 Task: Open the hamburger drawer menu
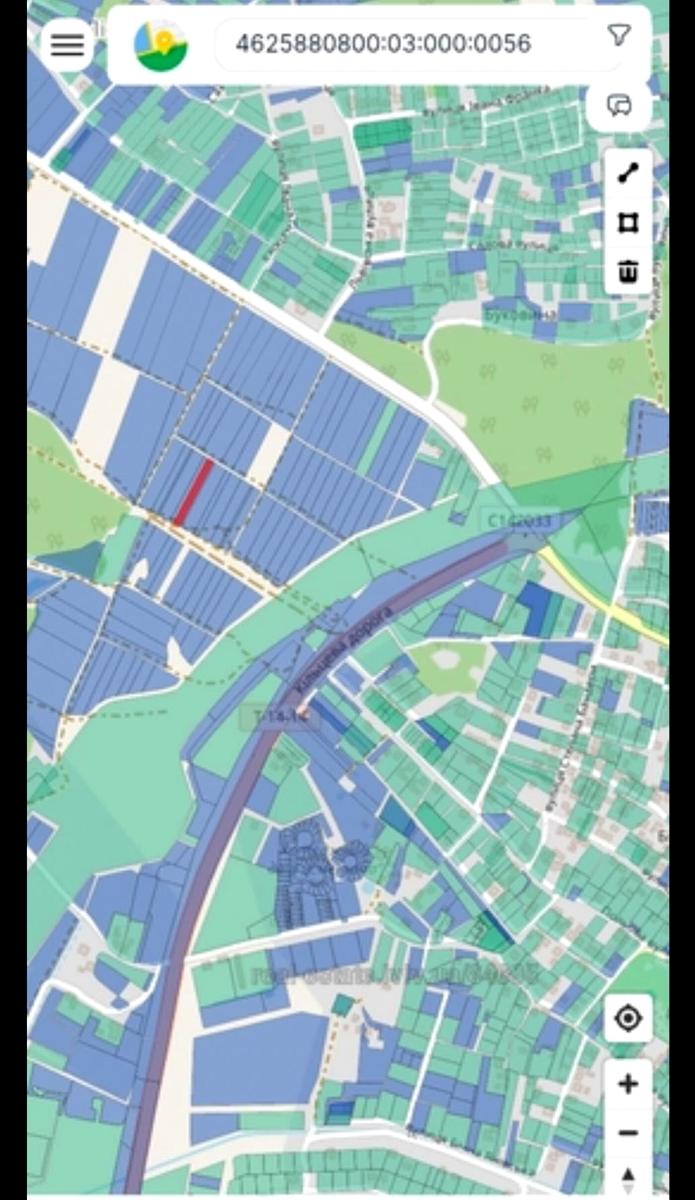click(67, 44)
